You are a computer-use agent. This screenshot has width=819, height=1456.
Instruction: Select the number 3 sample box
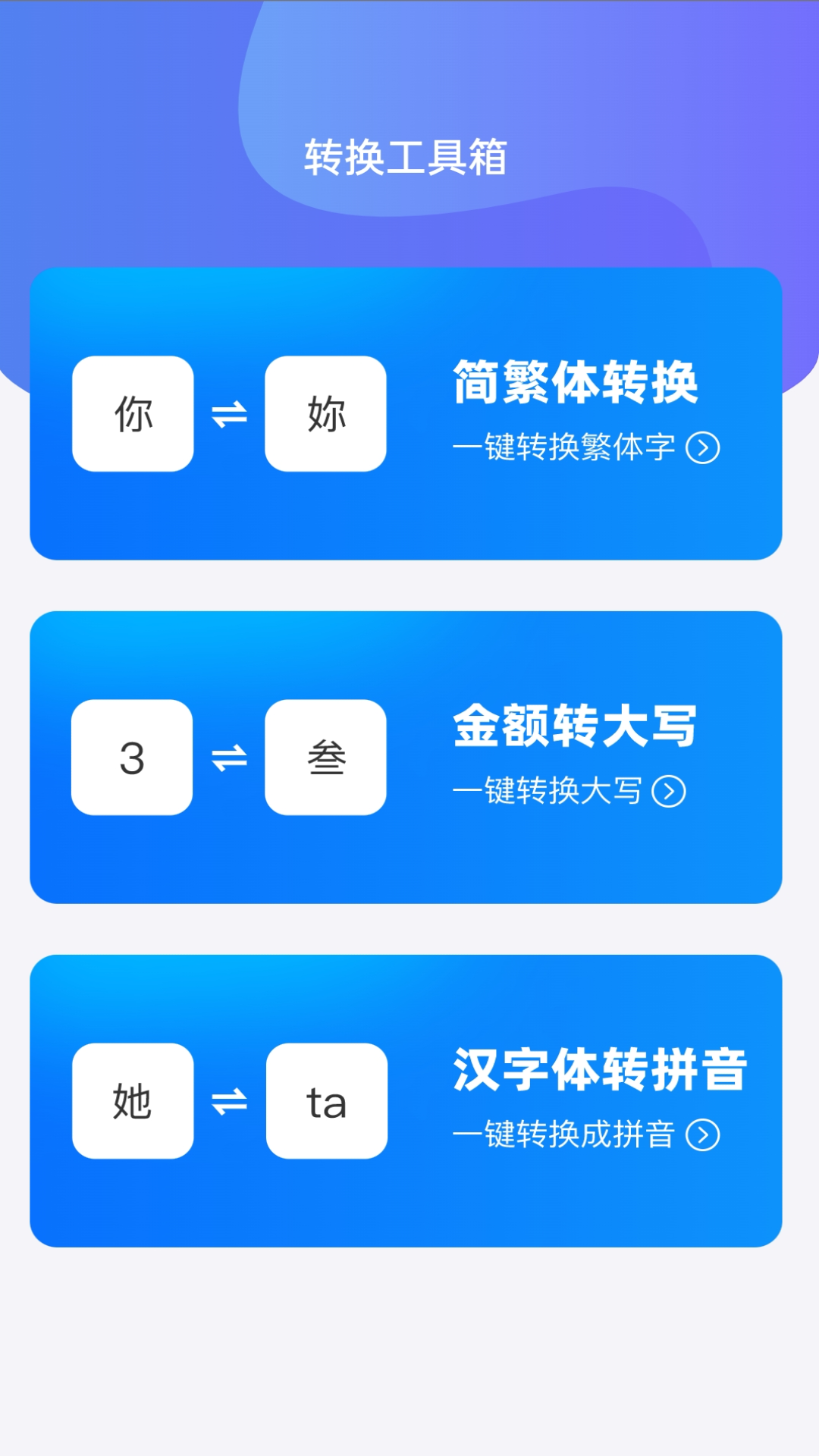(132, 758)
